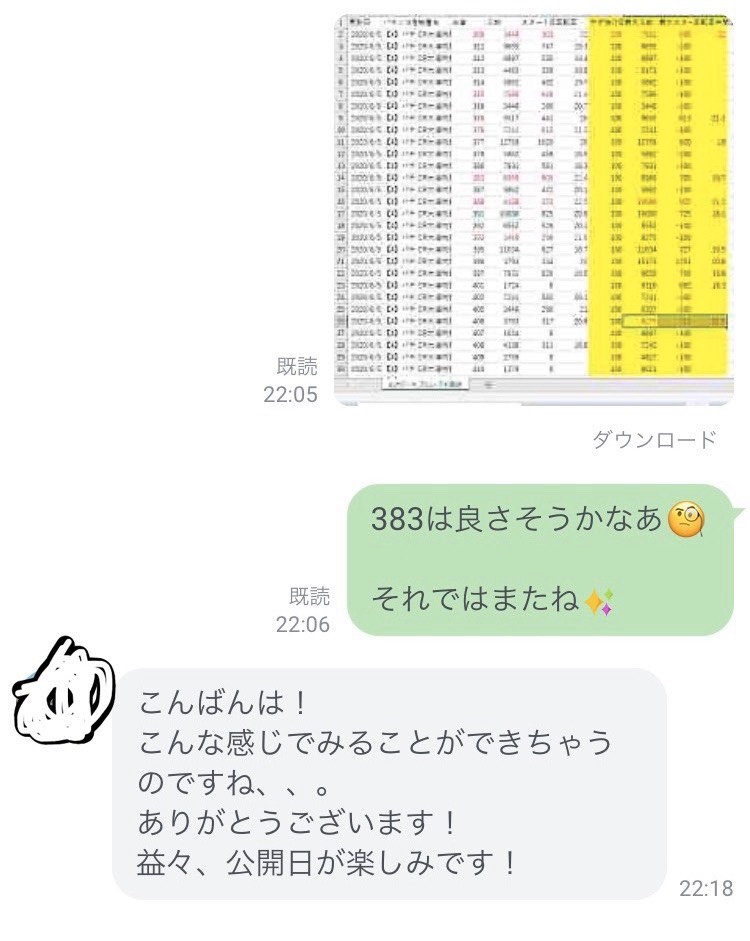This screenshot has height=941, width=750.
Task: Open the spreadsheet image sent at 22:05
Action: point(533,208)
